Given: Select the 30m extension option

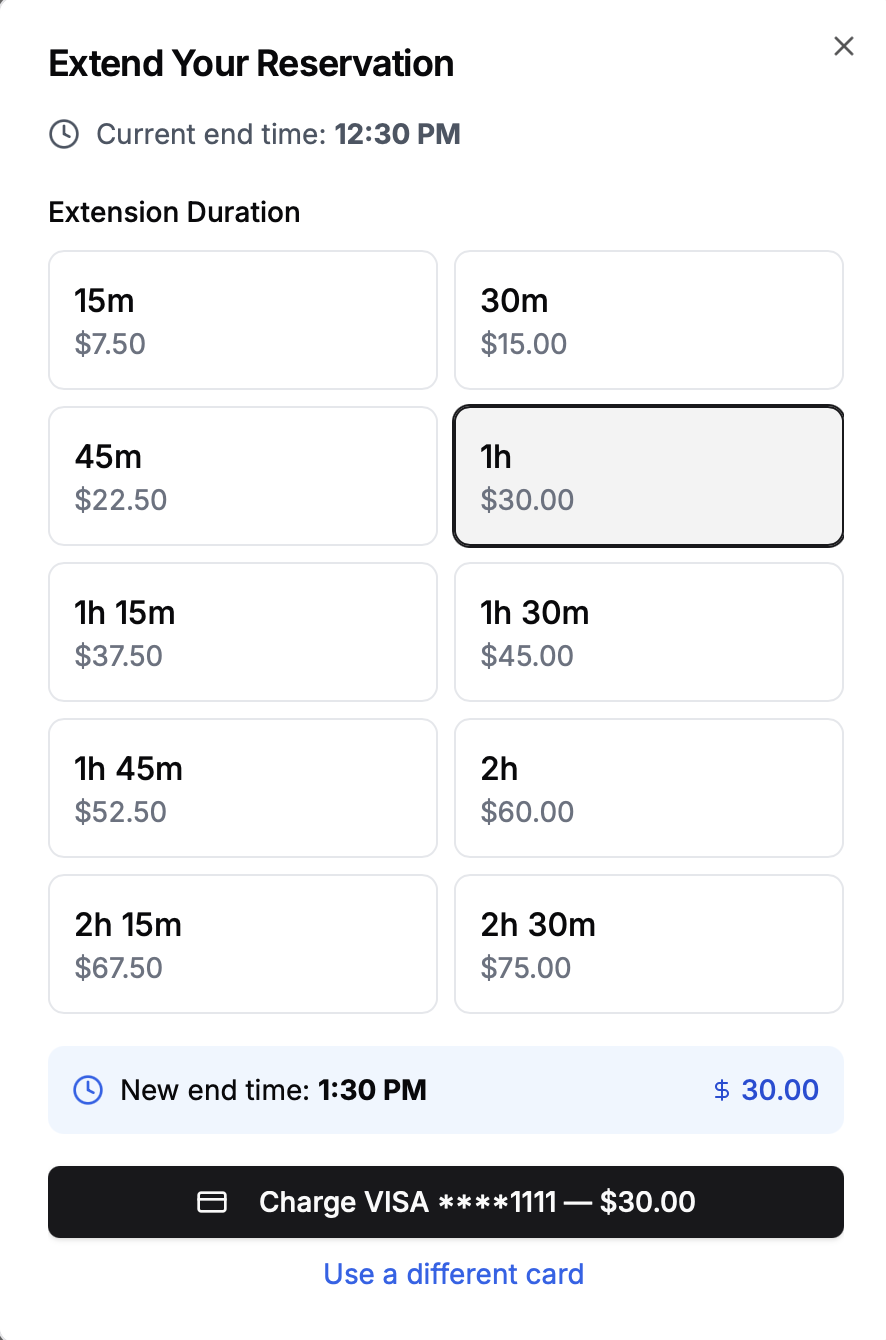Looking at the screenshot, I should (648, 320).
